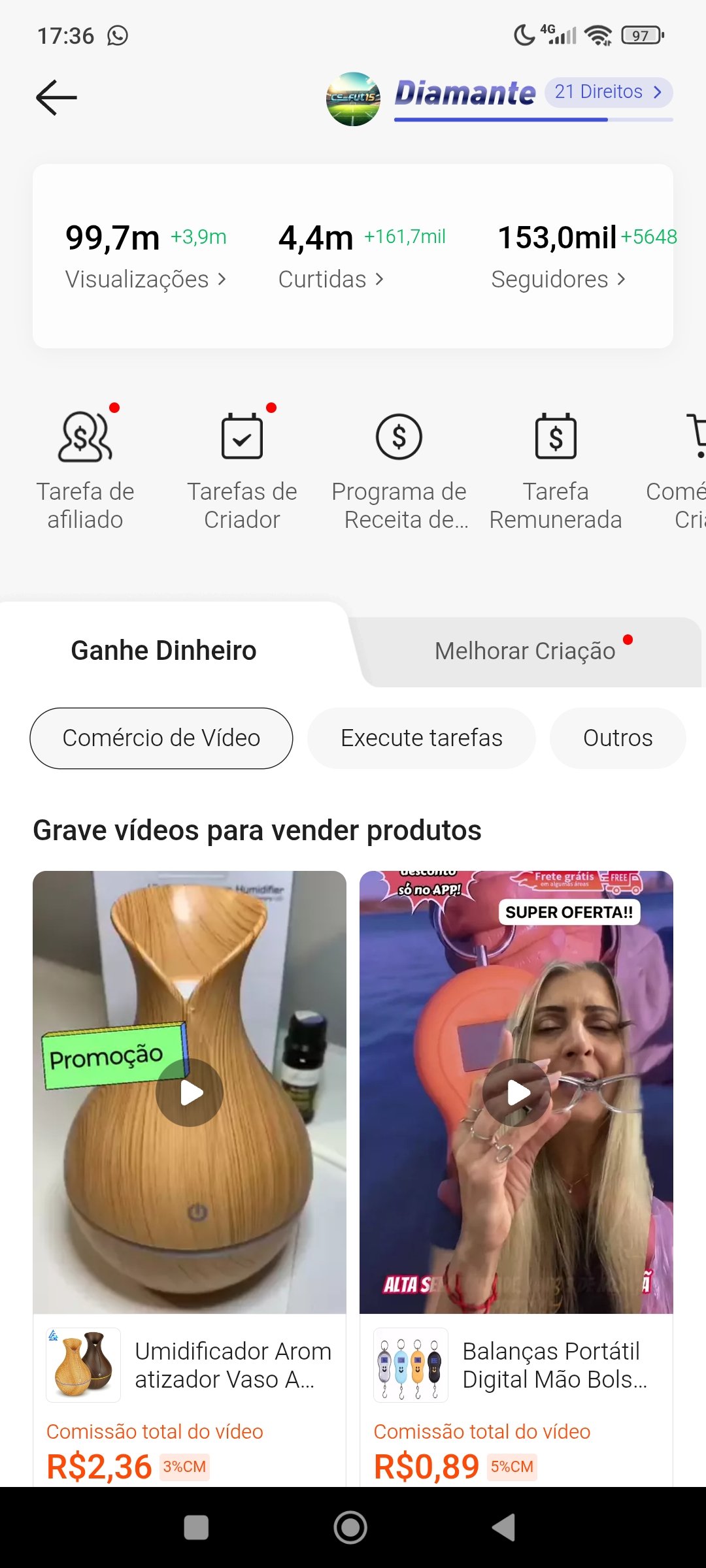This screenshot has height=1568, width=706.
Task: Open recent apps from navigation bar
Action: [x=196, y=1527]
